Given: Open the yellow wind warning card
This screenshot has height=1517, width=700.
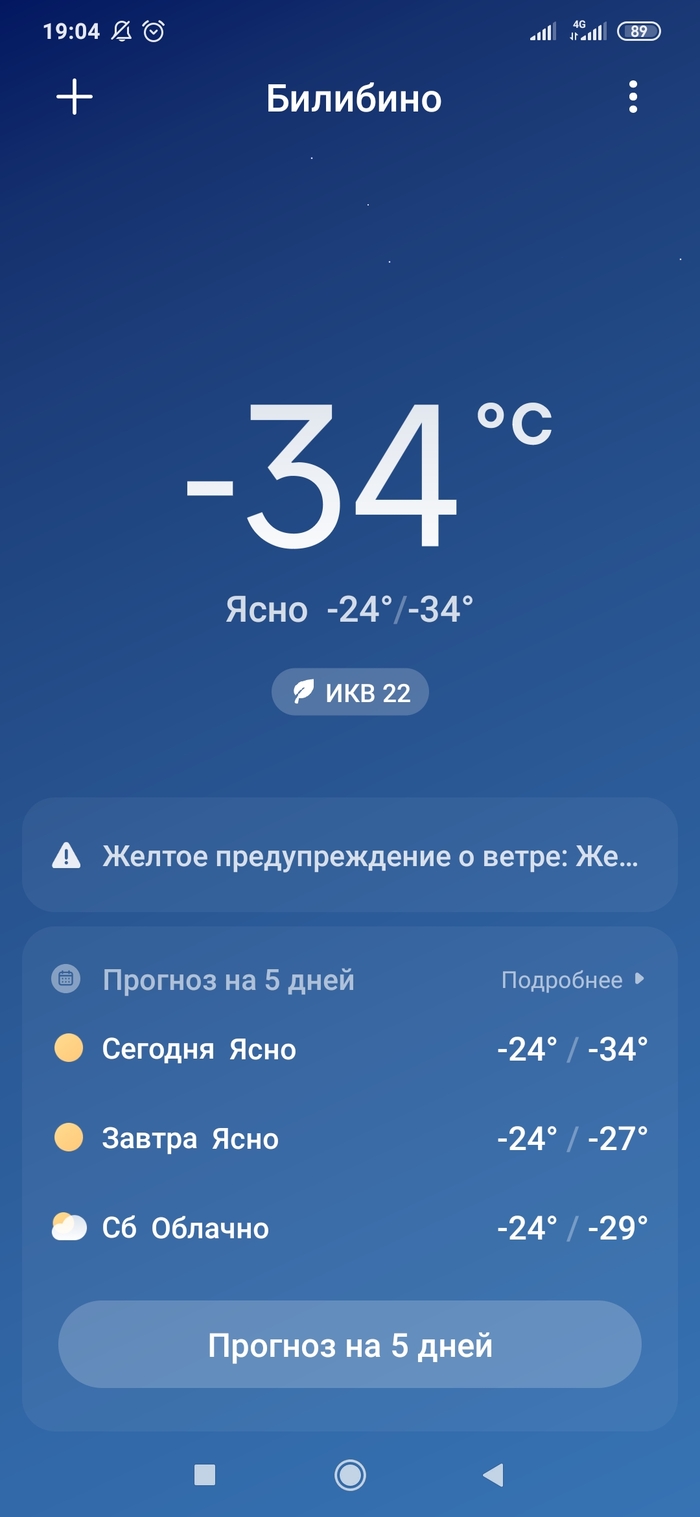Looking at the screenshot, I should click(350, 855).
